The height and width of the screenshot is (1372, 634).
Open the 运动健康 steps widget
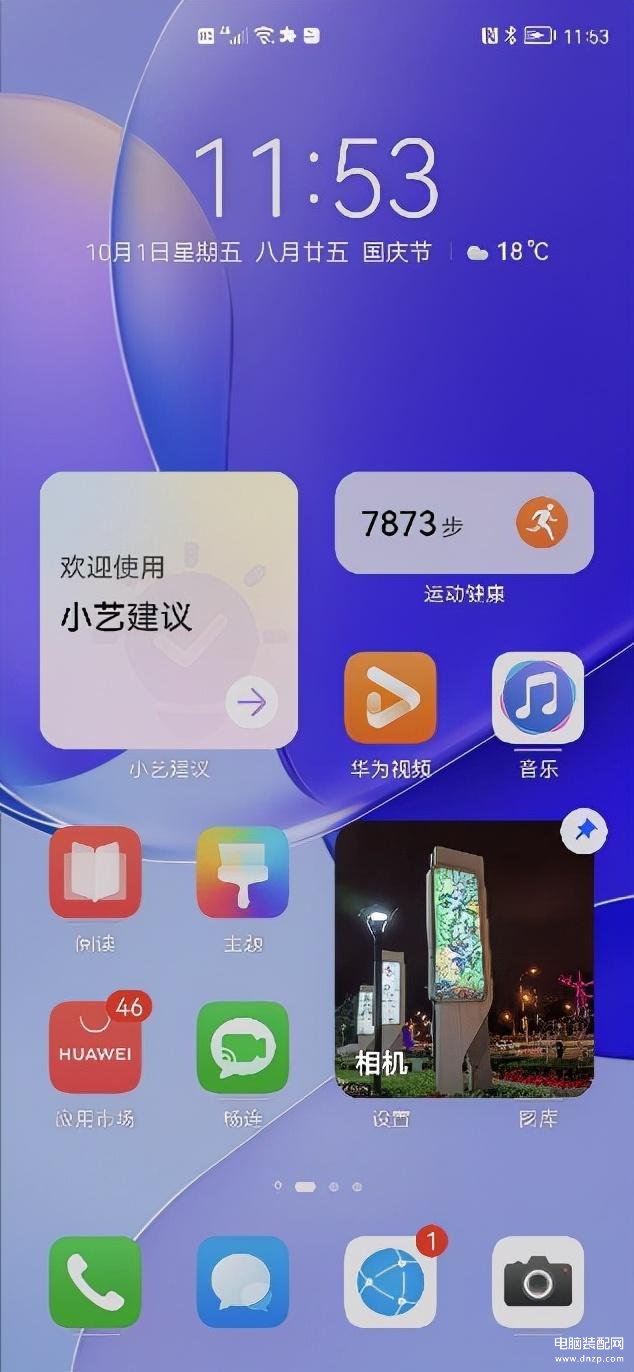click(464, 523)
